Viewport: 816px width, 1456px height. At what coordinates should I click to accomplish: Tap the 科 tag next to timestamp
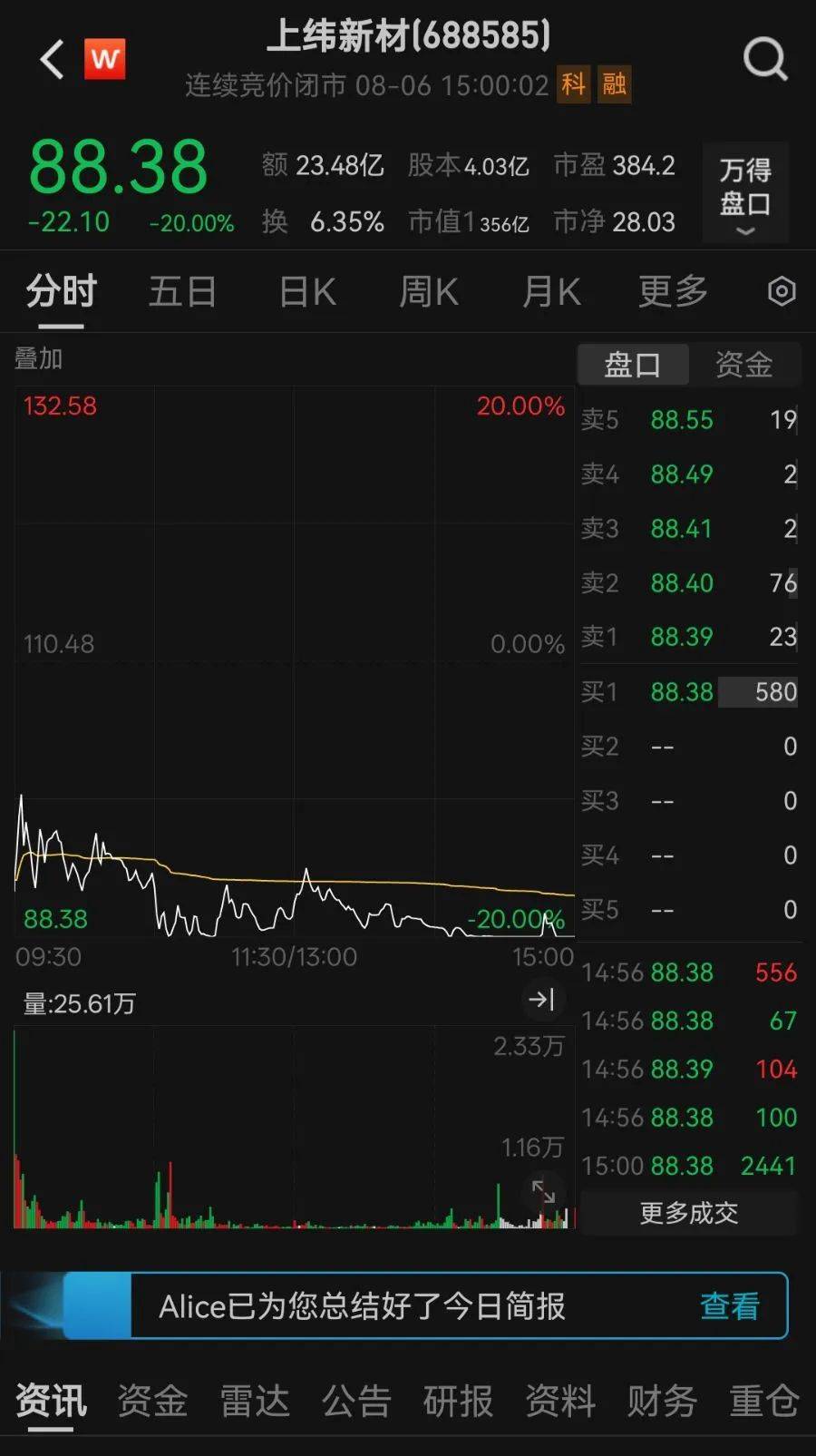pos(573,84)
